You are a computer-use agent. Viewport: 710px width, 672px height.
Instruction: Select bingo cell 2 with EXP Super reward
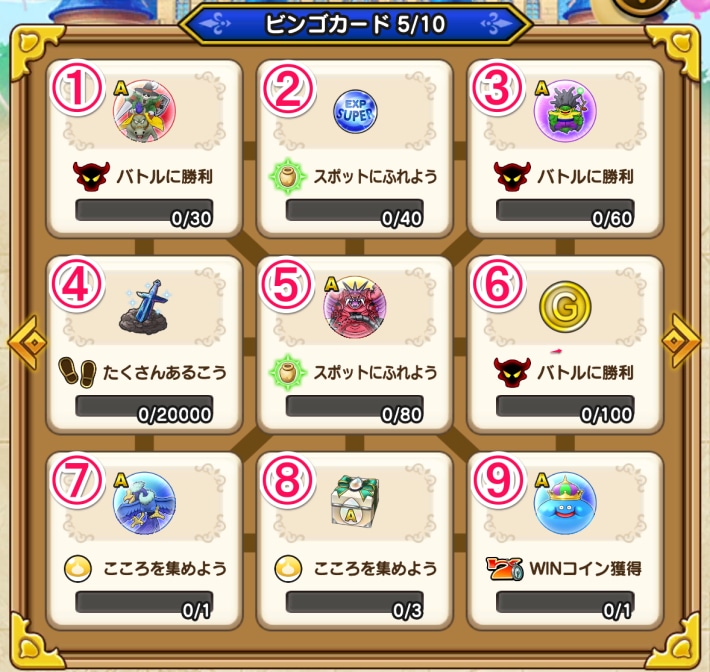[354, 148]
